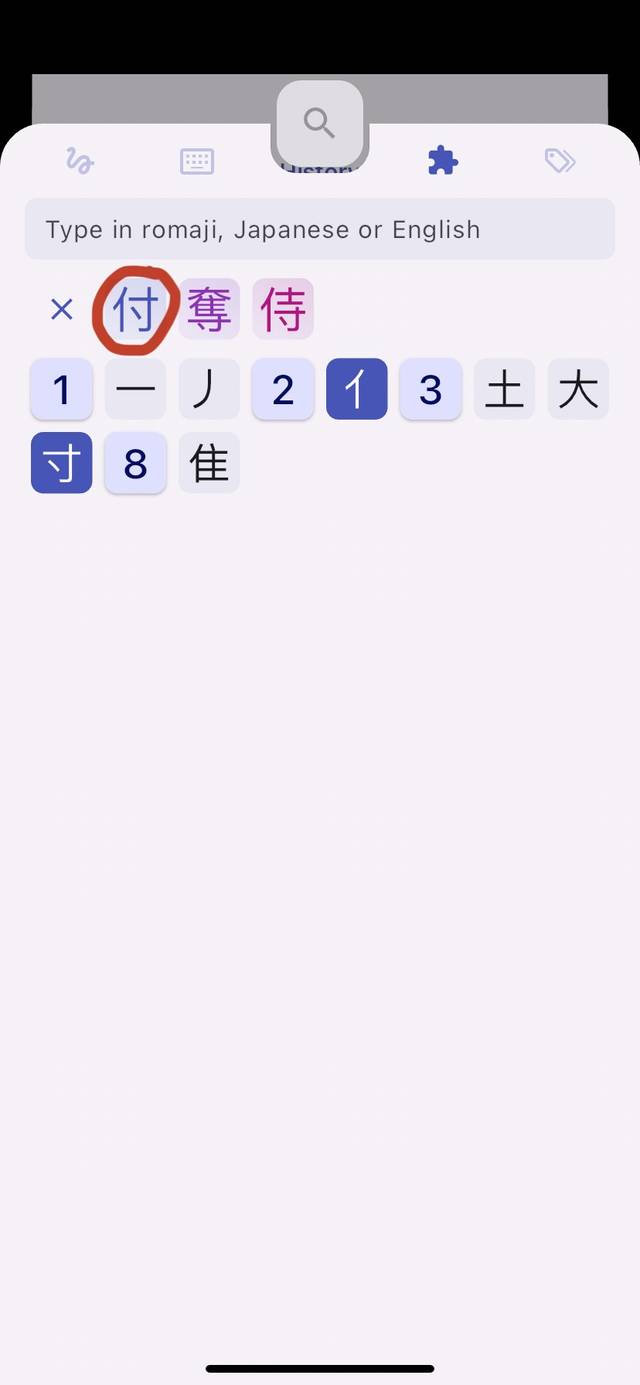
Task: Select the kanji result 奪
Action: point(209,310)
